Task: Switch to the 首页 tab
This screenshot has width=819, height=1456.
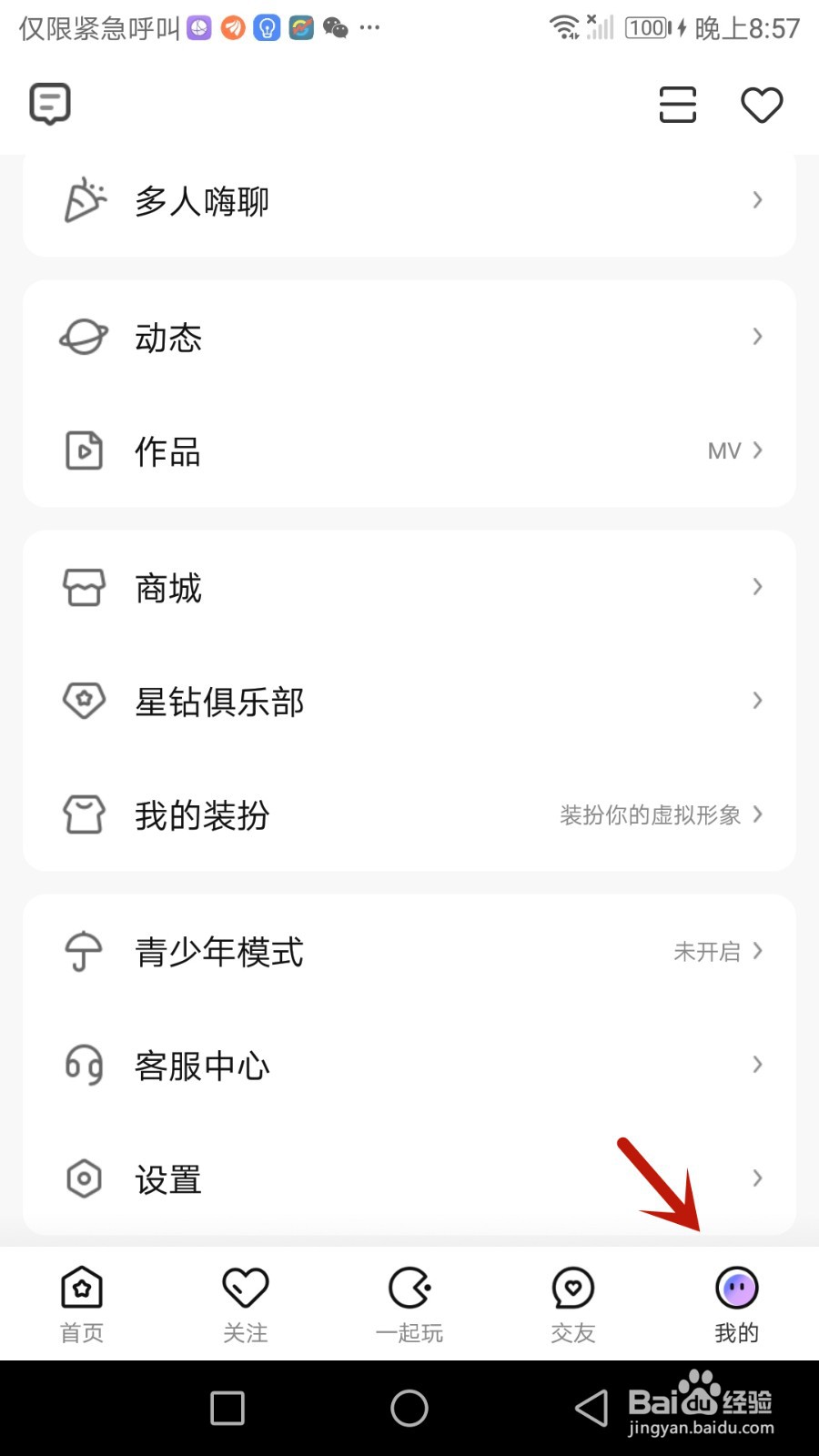Action: 82,1304
